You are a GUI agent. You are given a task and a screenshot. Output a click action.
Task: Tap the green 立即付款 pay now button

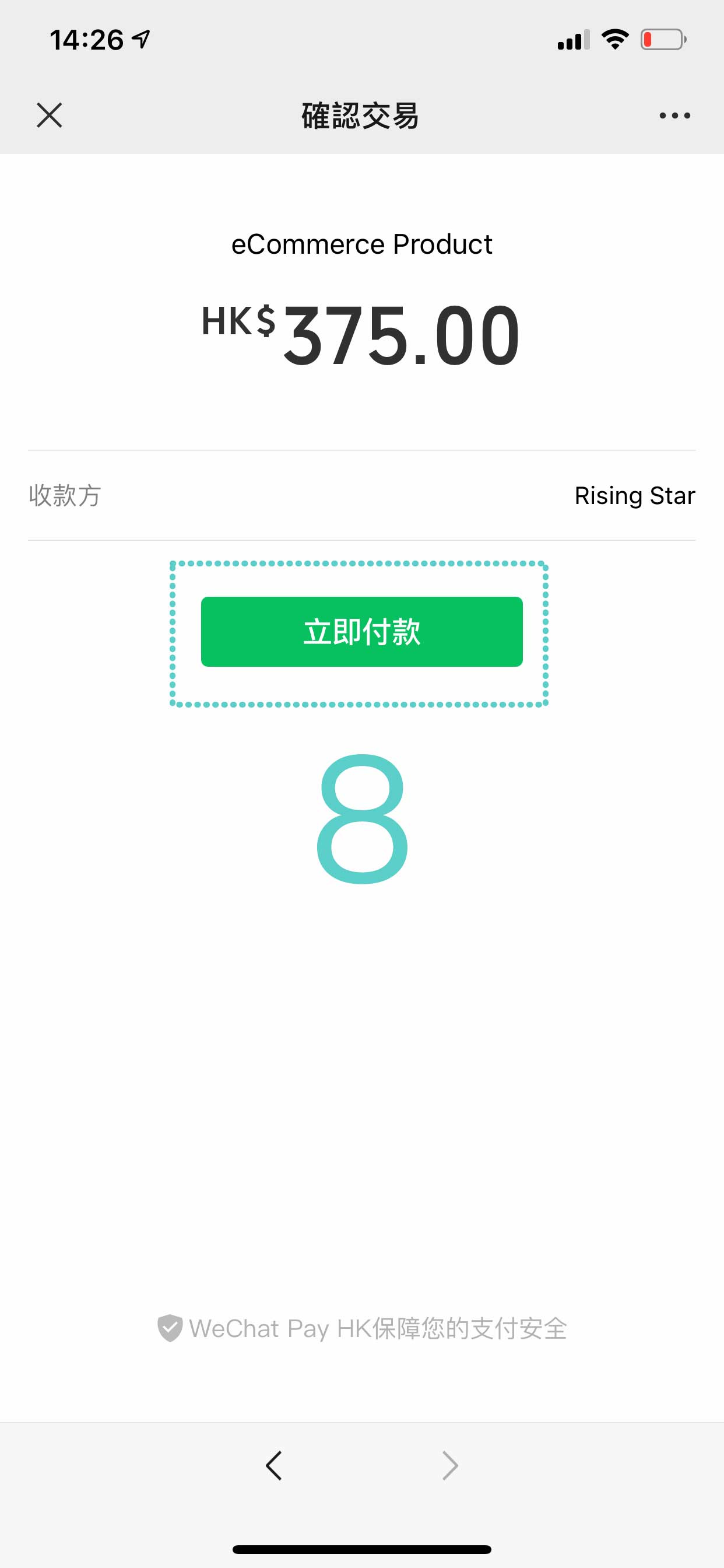(361, 631)
